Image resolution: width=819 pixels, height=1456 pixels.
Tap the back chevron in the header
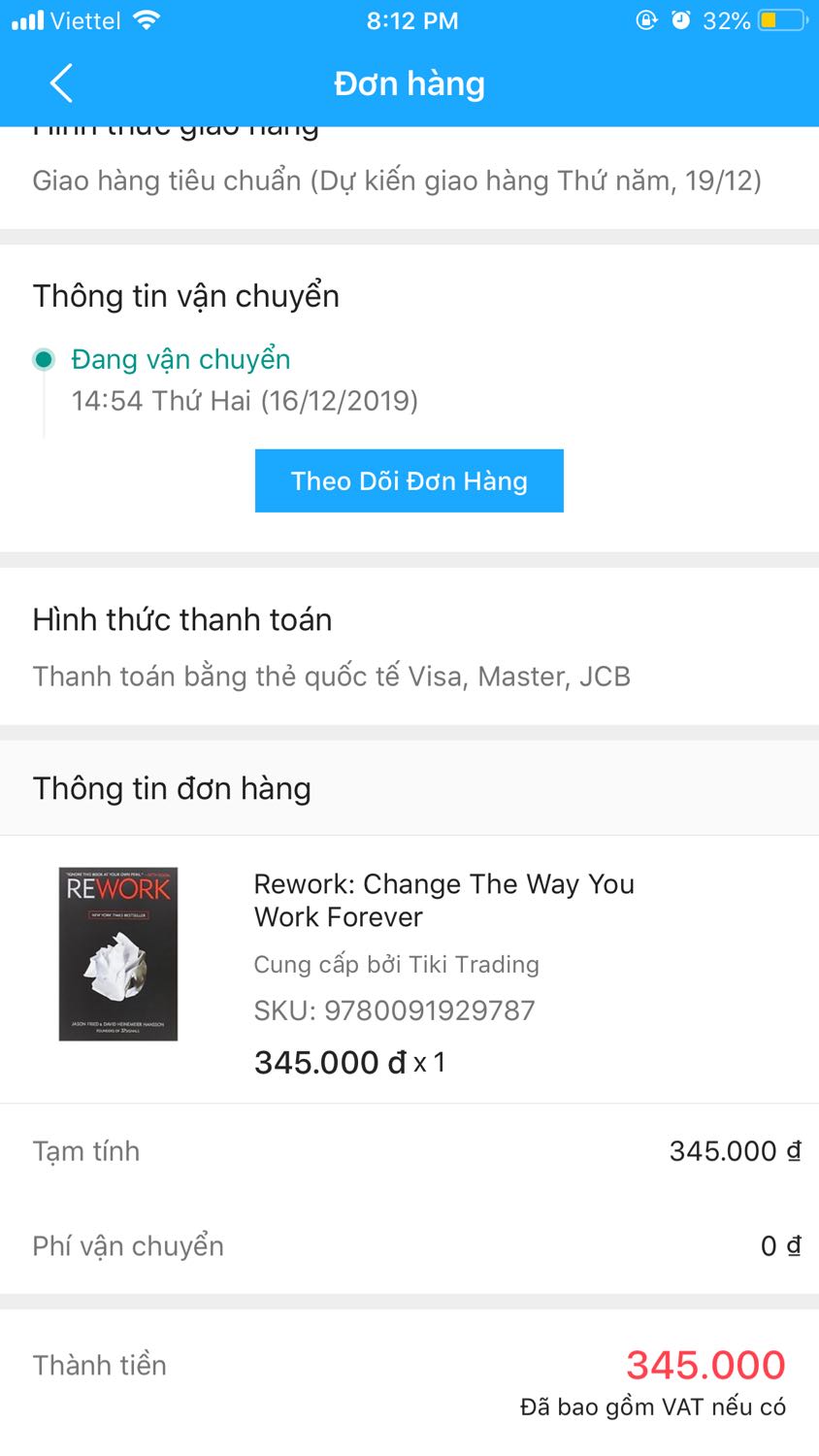(x=61, y=83)
